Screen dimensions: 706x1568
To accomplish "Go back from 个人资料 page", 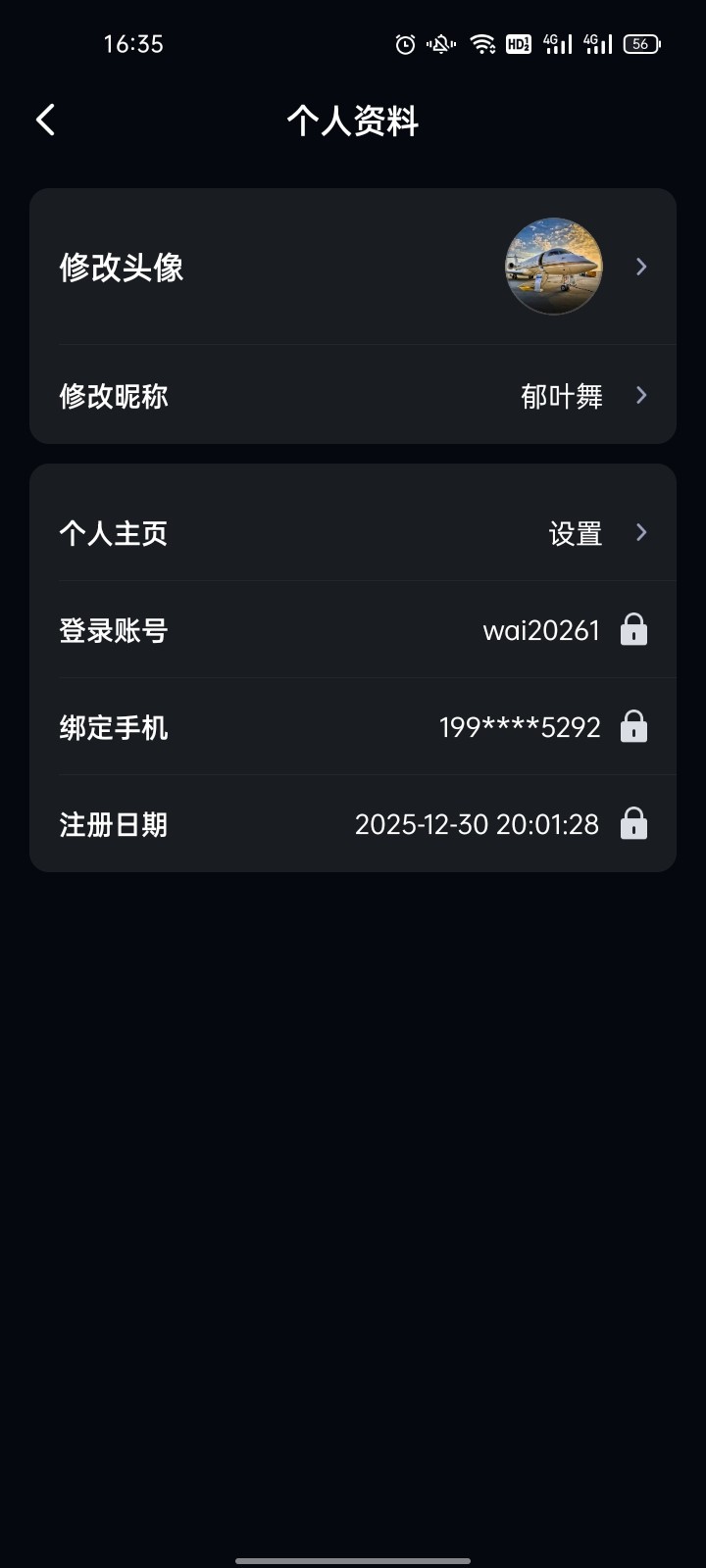I will pyautogui.click(x=45, y=121).
